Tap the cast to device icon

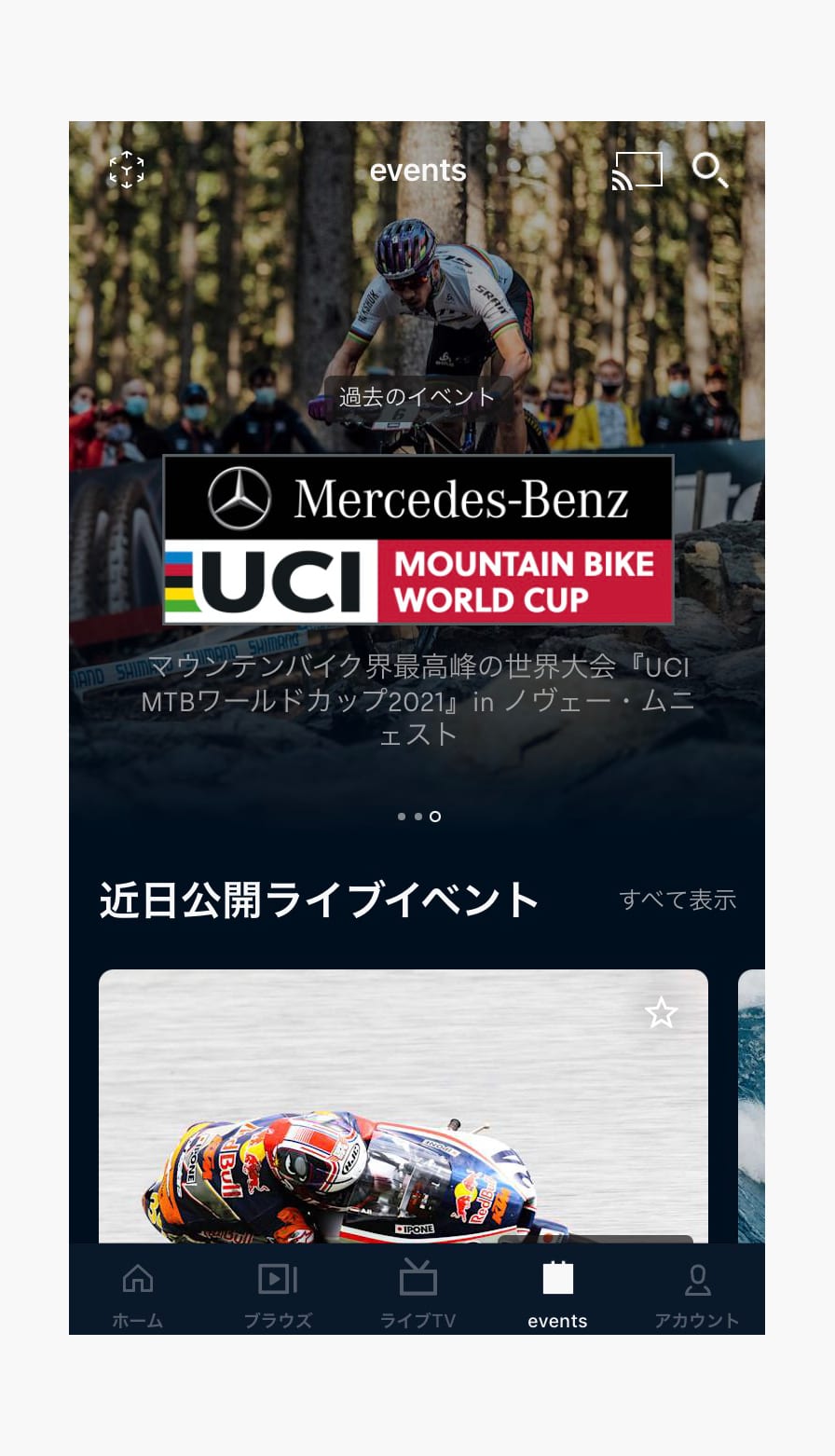pos(637,171)
